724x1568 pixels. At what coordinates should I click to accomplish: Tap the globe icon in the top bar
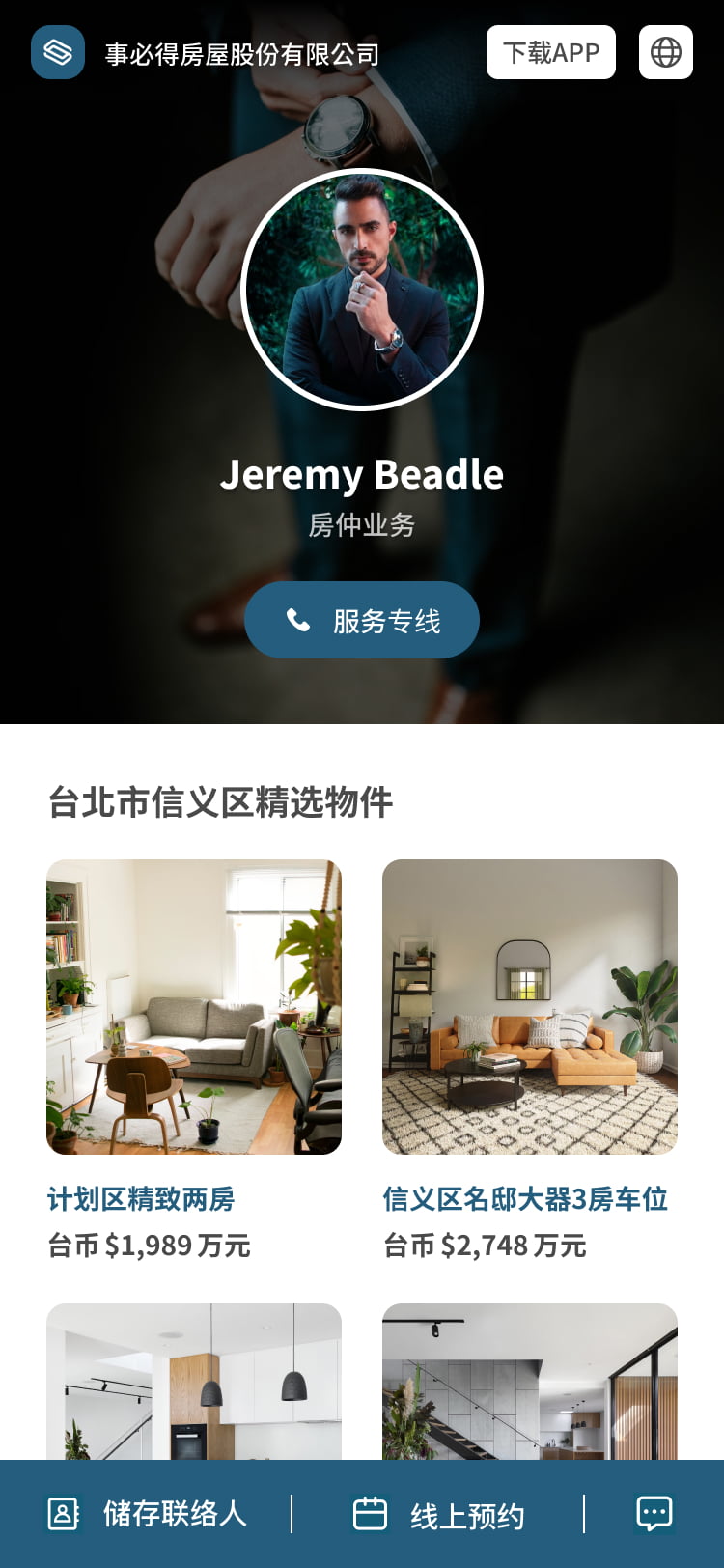pos(665,52)
